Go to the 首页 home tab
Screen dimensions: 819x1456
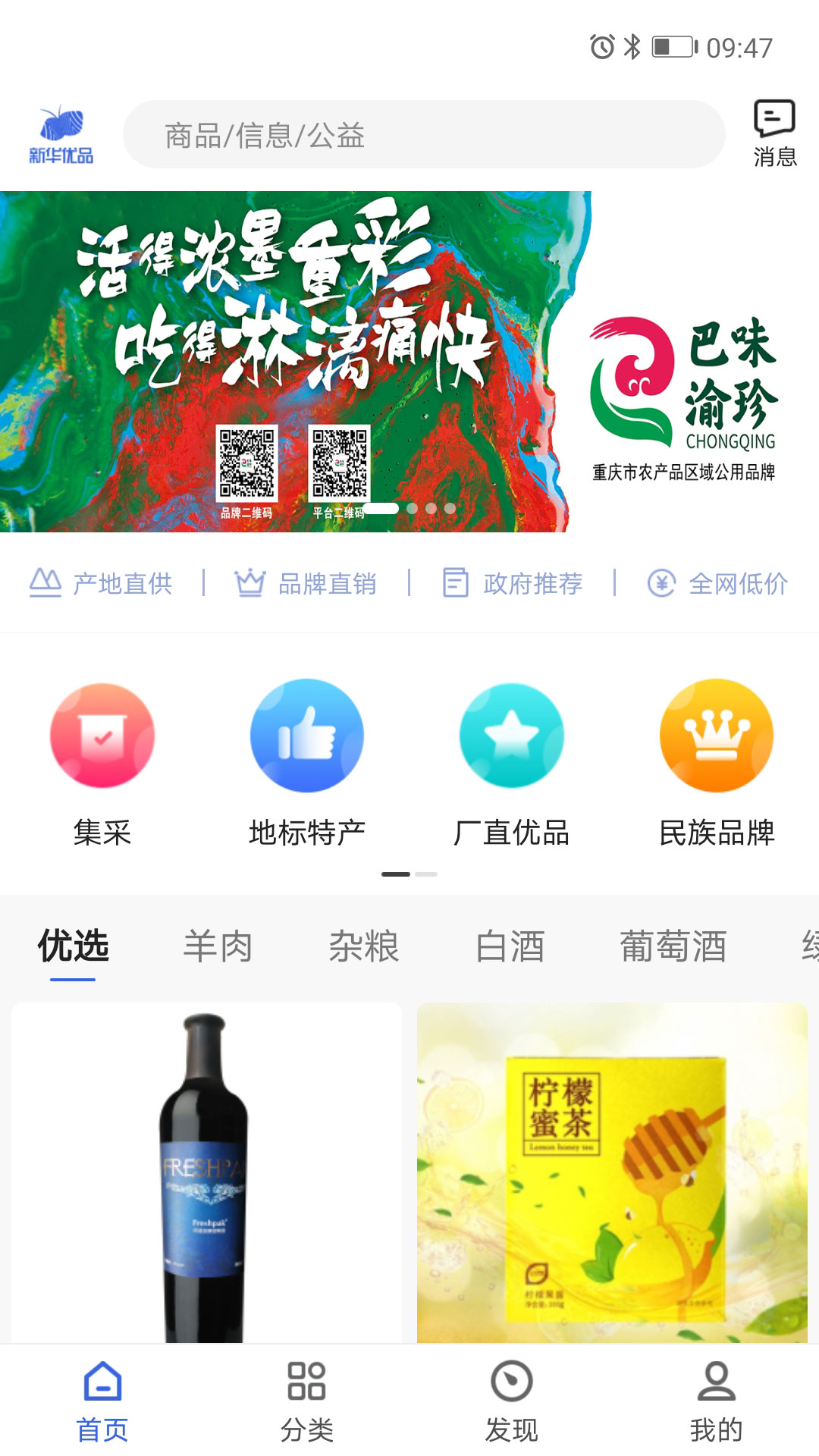(102, 1401)
